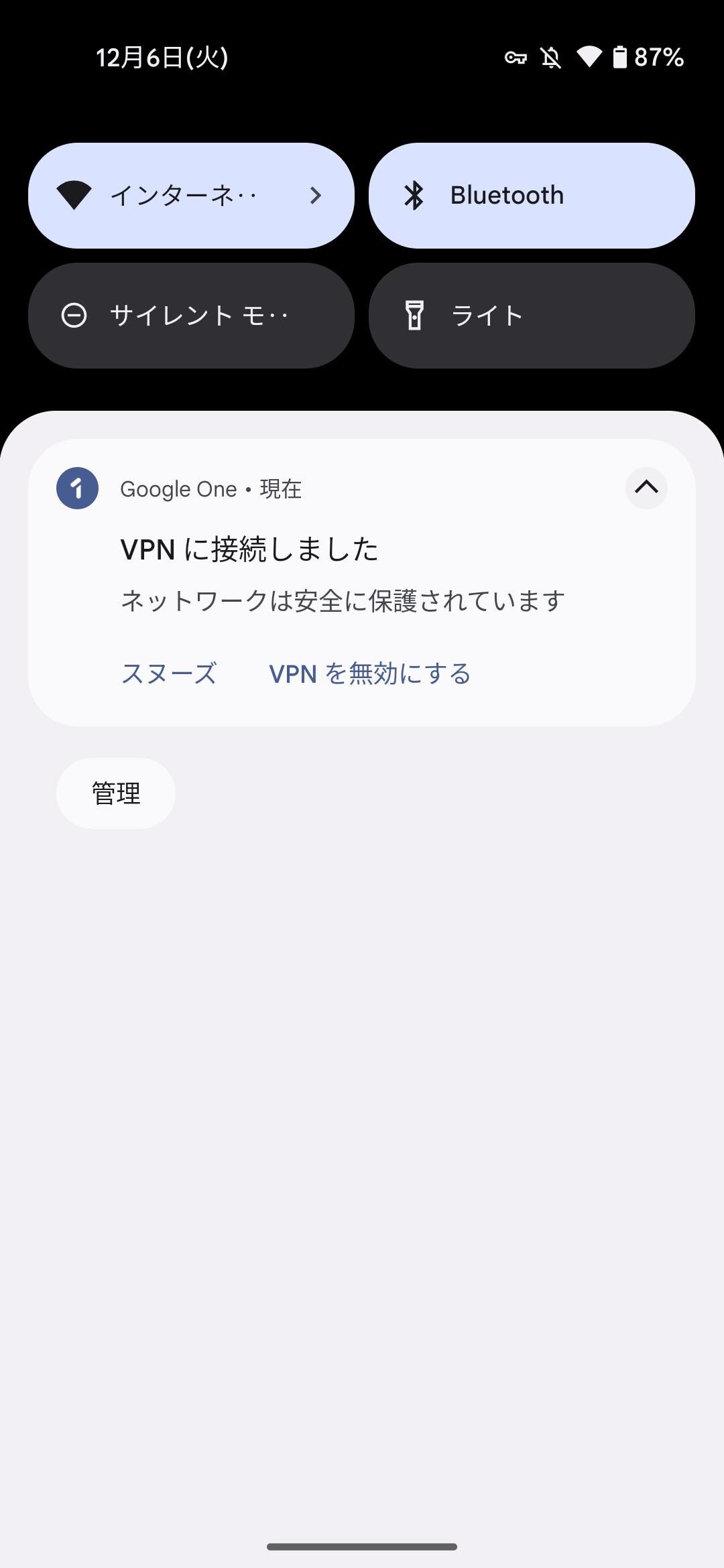Tap スヌーズ on the VPN notification
The image size is (724, 1568).
[169, 673]
